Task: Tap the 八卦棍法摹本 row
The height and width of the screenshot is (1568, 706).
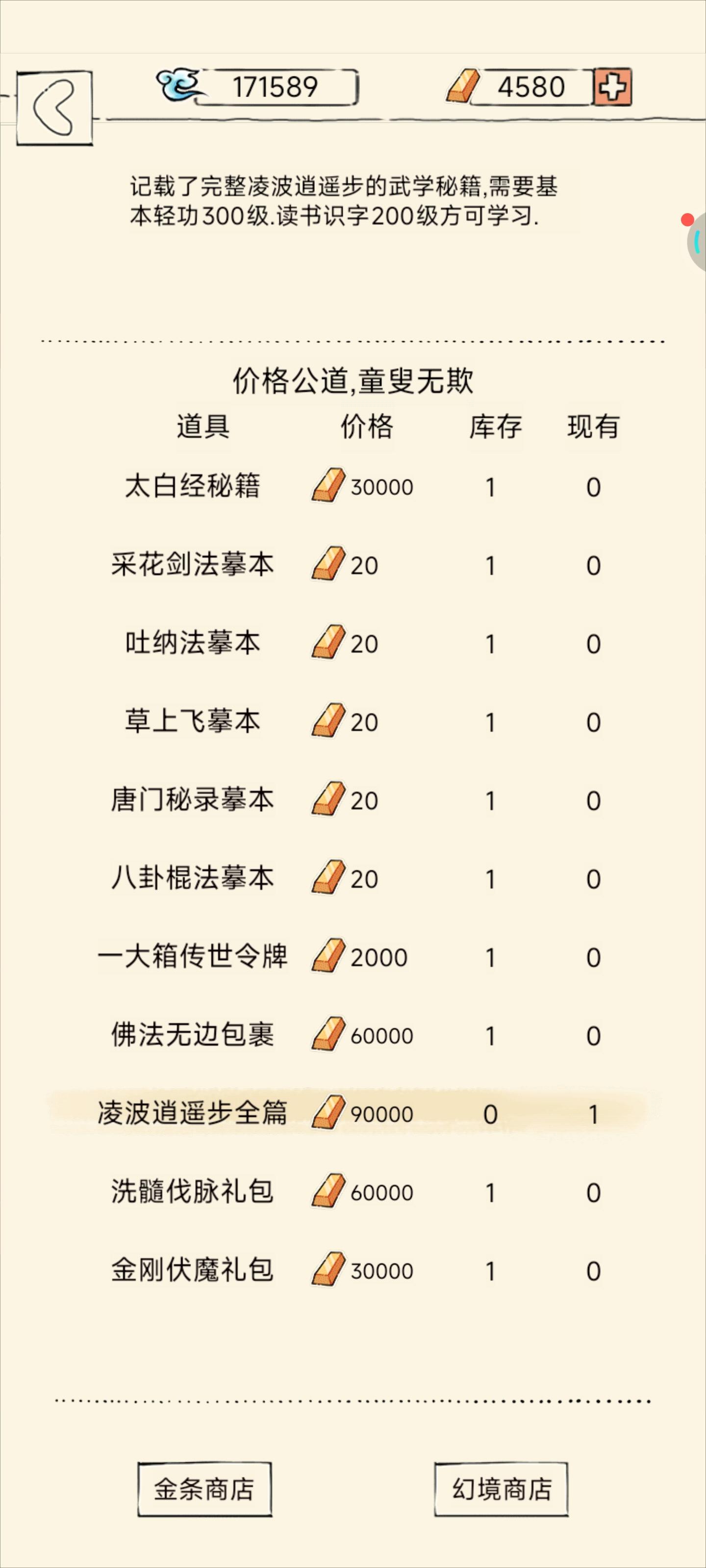Action: [x=353, y=879]
